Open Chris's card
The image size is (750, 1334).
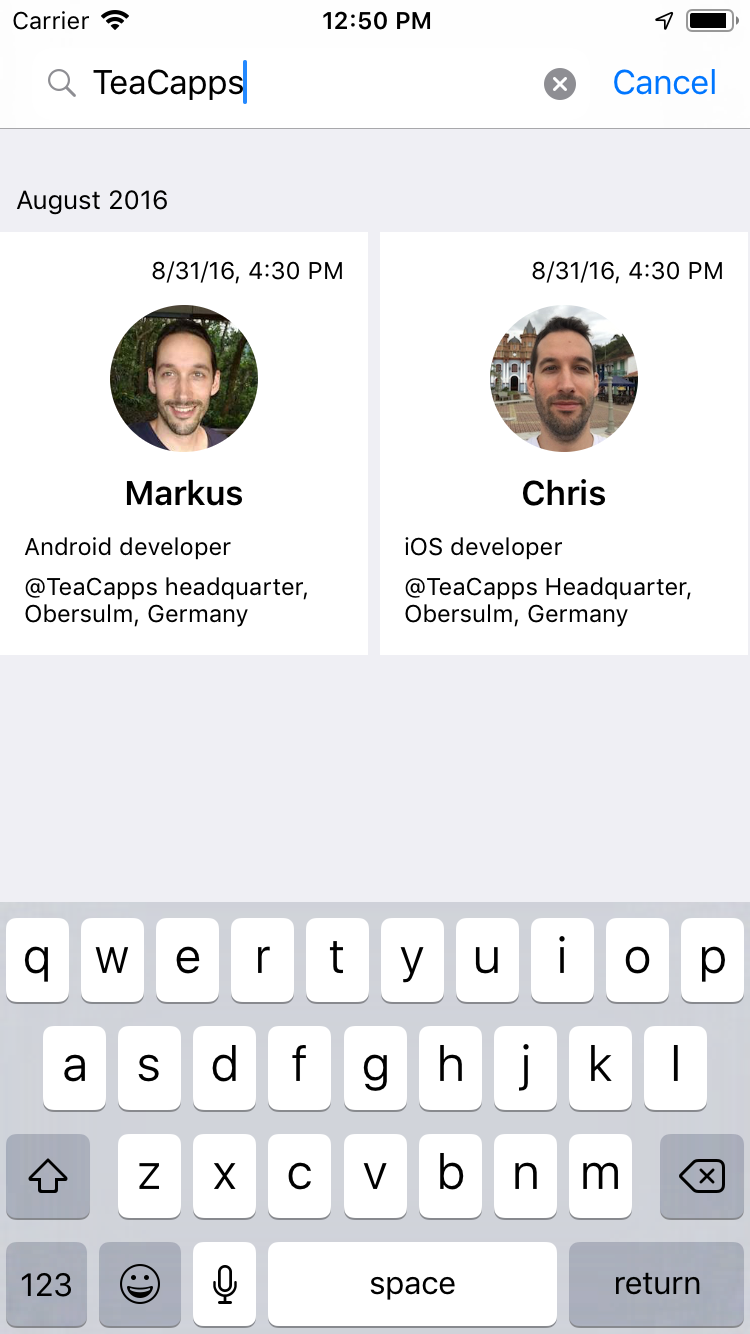[564, 443]
